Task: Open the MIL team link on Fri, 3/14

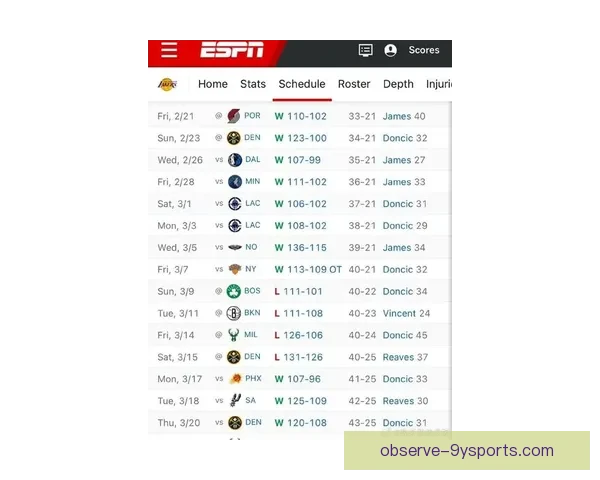Action: pos(251,335)
